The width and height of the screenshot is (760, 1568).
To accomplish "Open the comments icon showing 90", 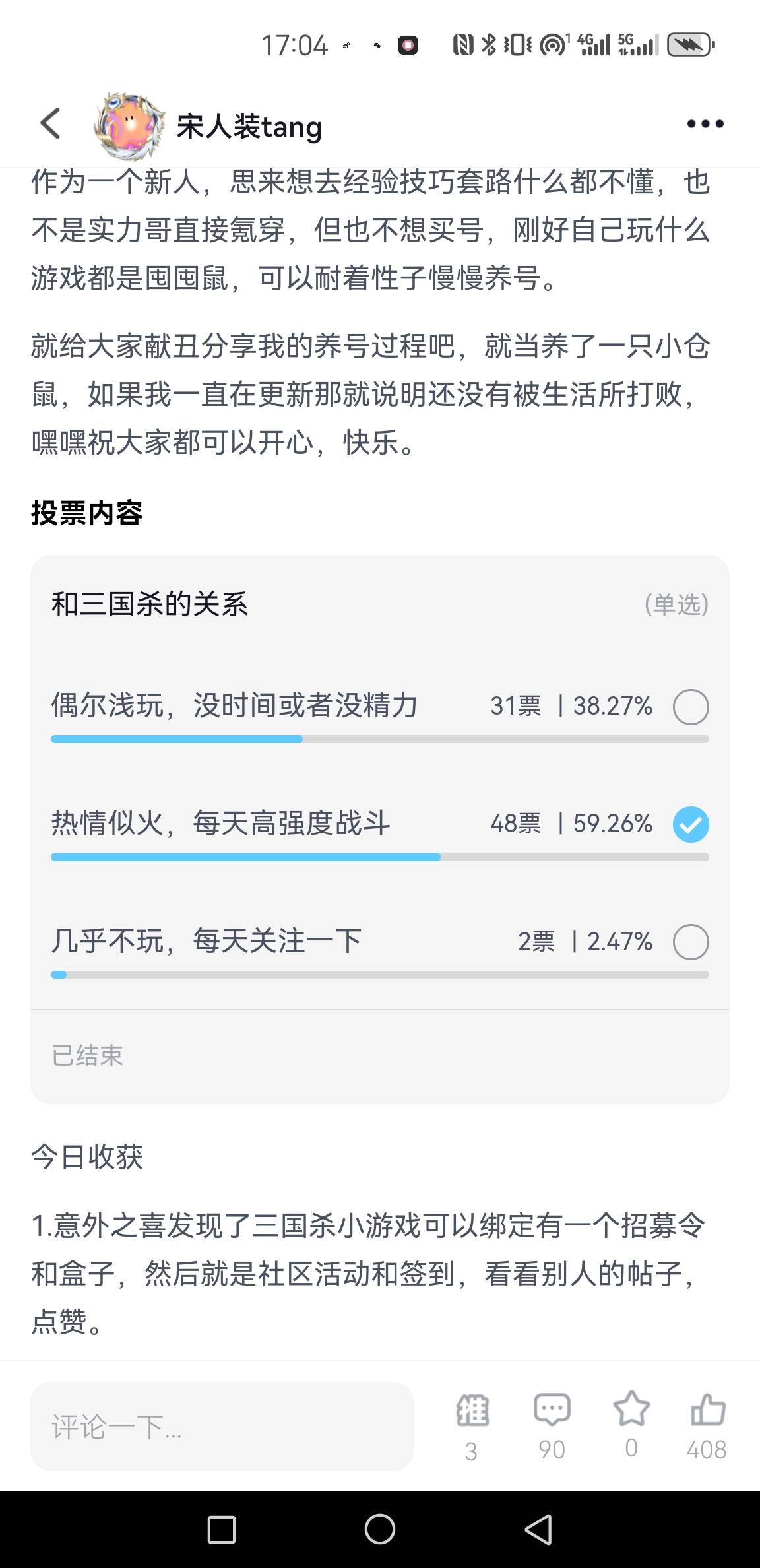I will tap(552, 1426).
